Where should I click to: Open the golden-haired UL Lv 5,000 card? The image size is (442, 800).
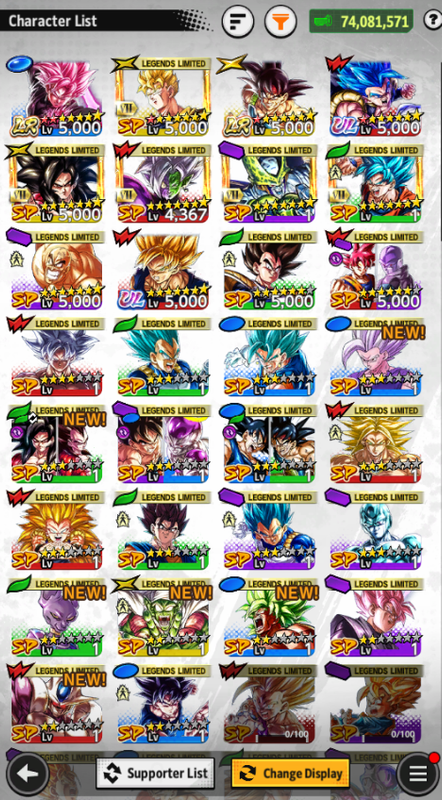(x=162, y=270)
